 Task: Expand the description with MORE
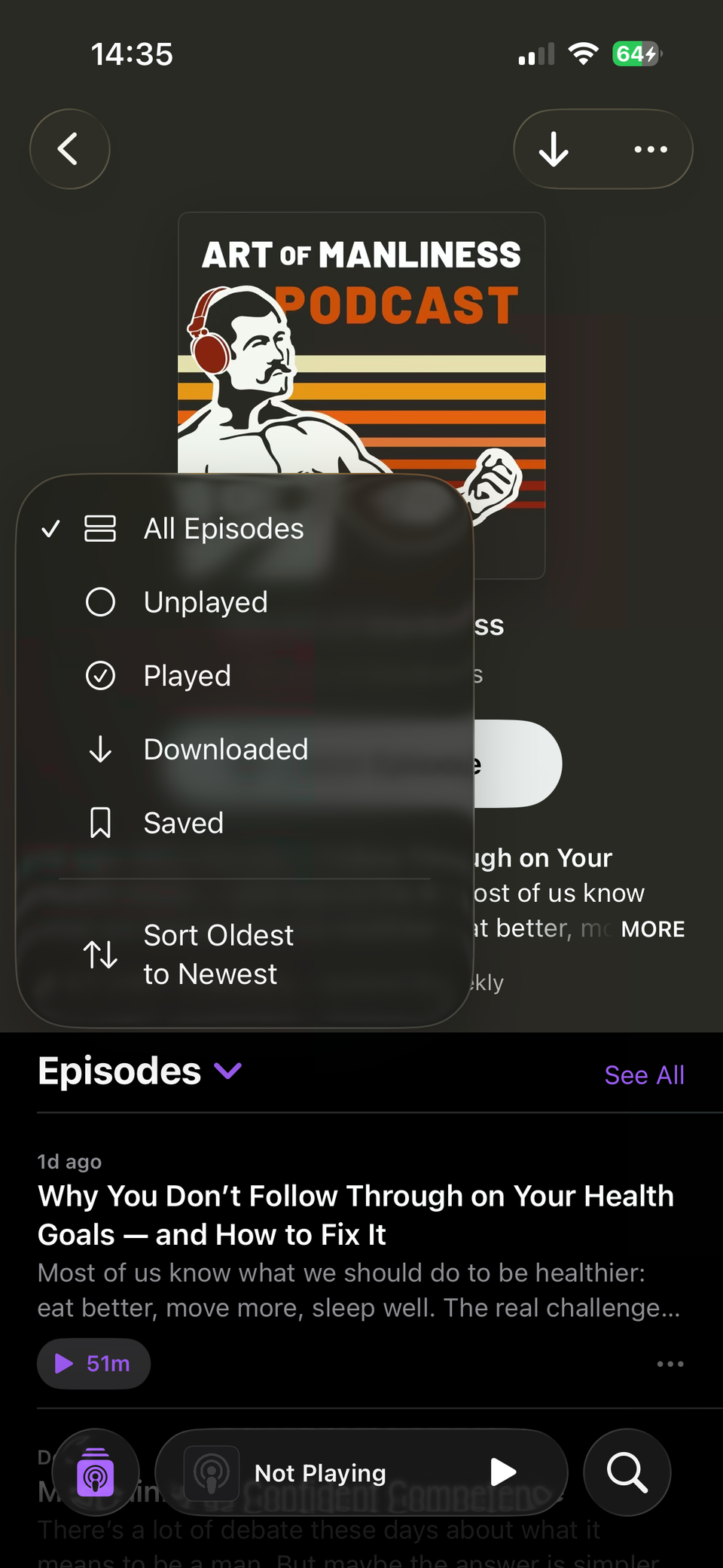[x=652, y=929]
